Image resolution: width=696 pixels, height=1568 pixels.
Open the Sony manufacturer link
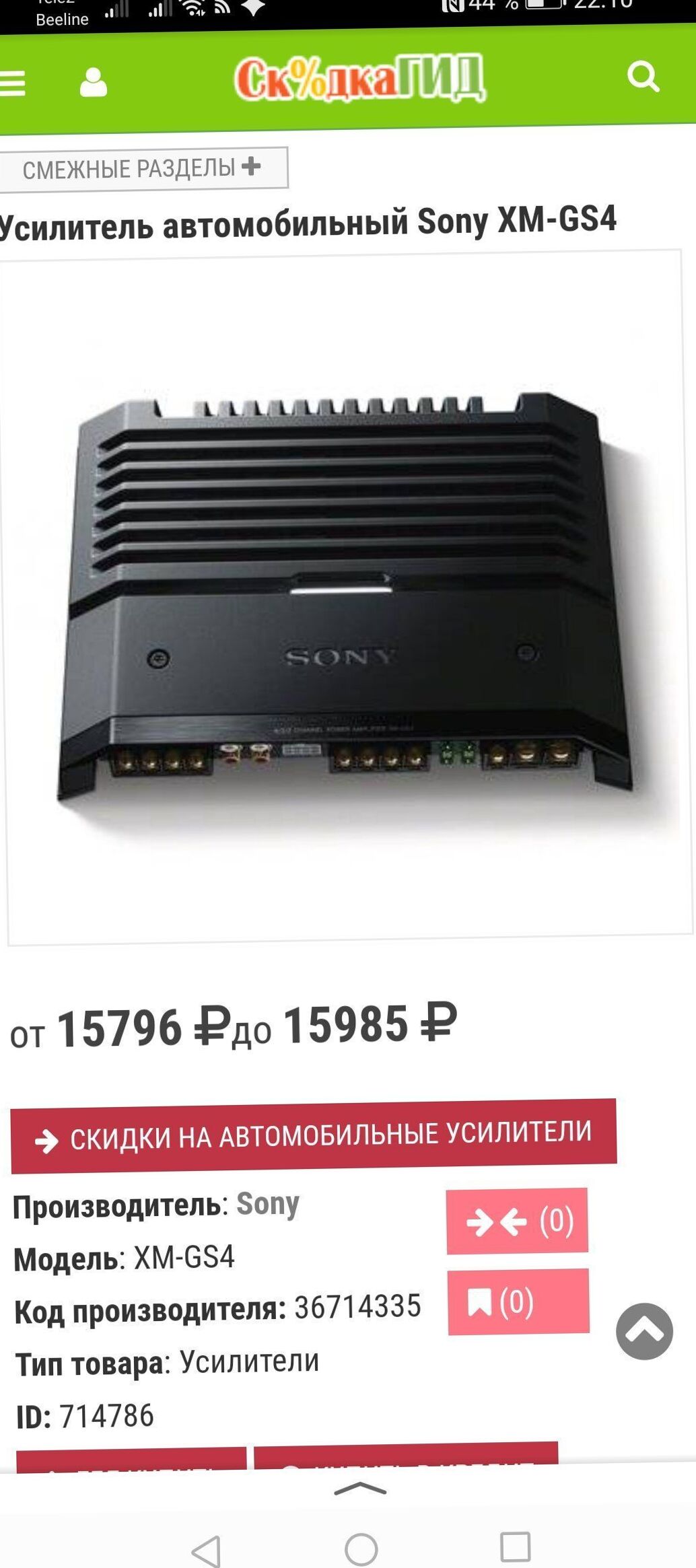point(268,1204)
